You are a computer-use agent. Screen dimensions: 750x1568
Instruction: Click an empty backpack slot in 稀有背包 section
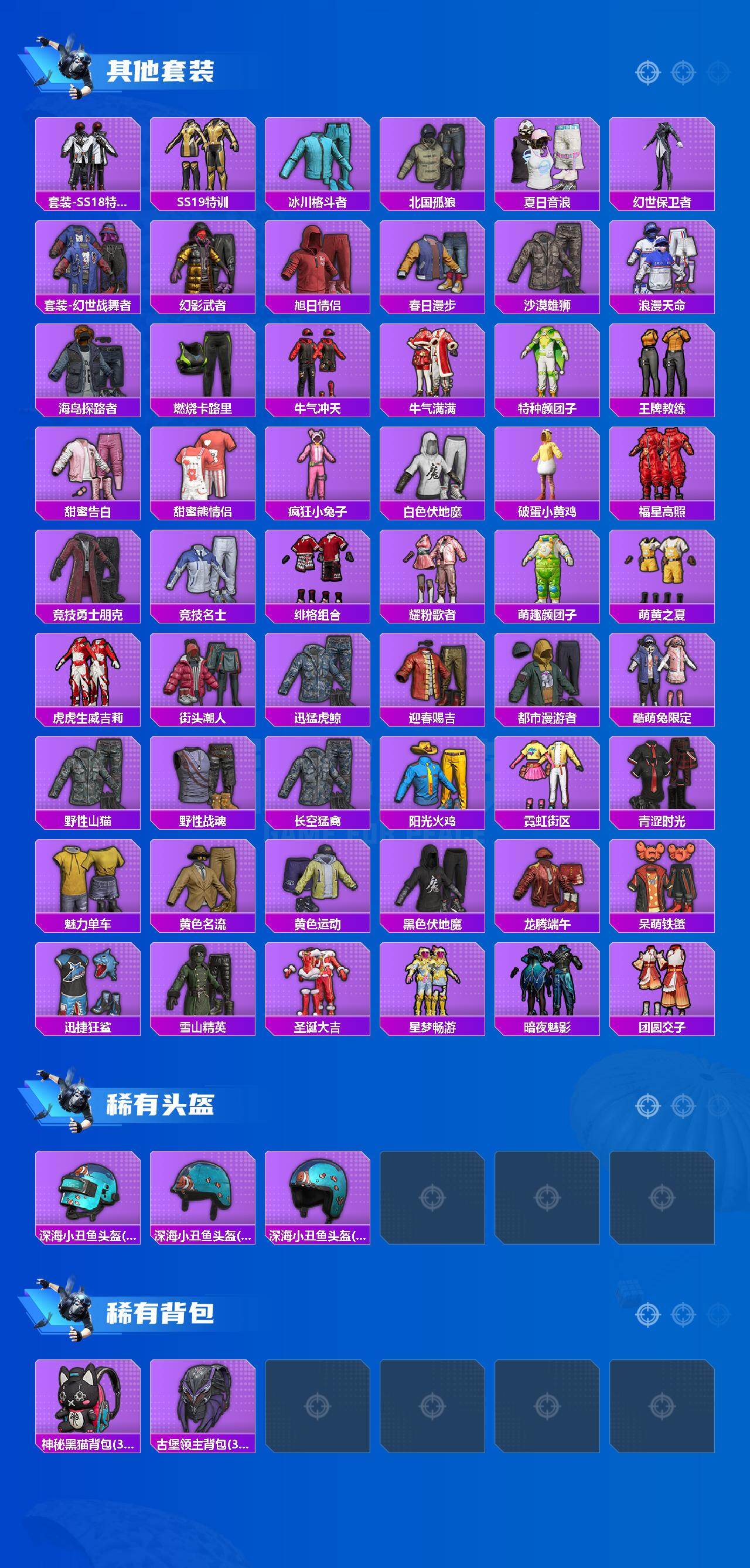point(318,1406)
